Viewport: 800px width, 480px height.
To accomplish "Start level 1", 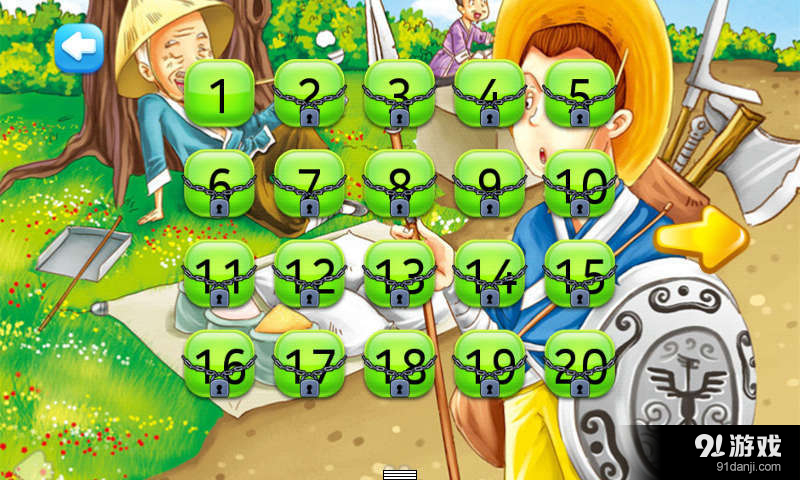I will click(220, 94).
